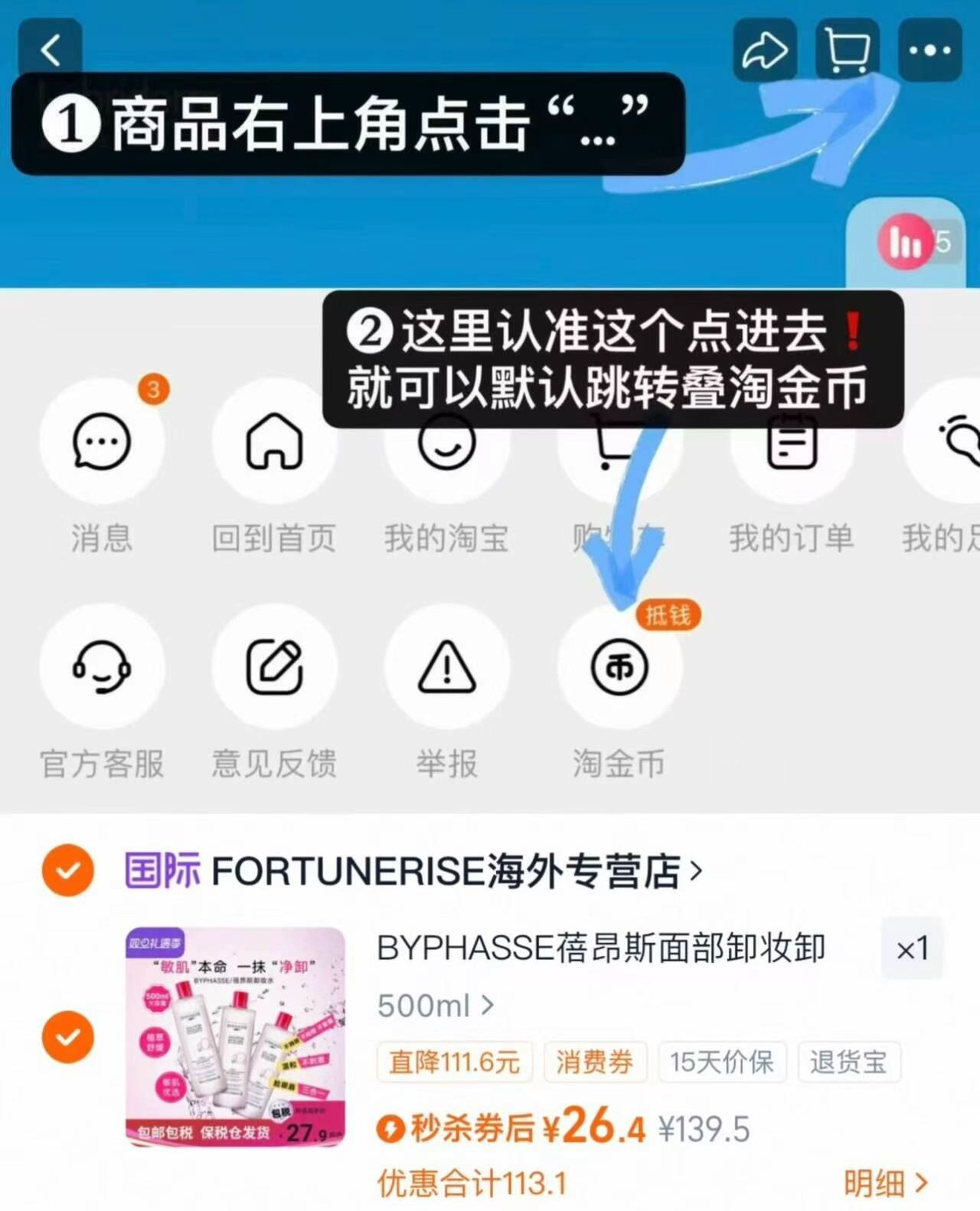The image size is (980, 1211).
Task: Tap the orange 抵钱 badge above the coin icon
Action: (x=668, y=613)
